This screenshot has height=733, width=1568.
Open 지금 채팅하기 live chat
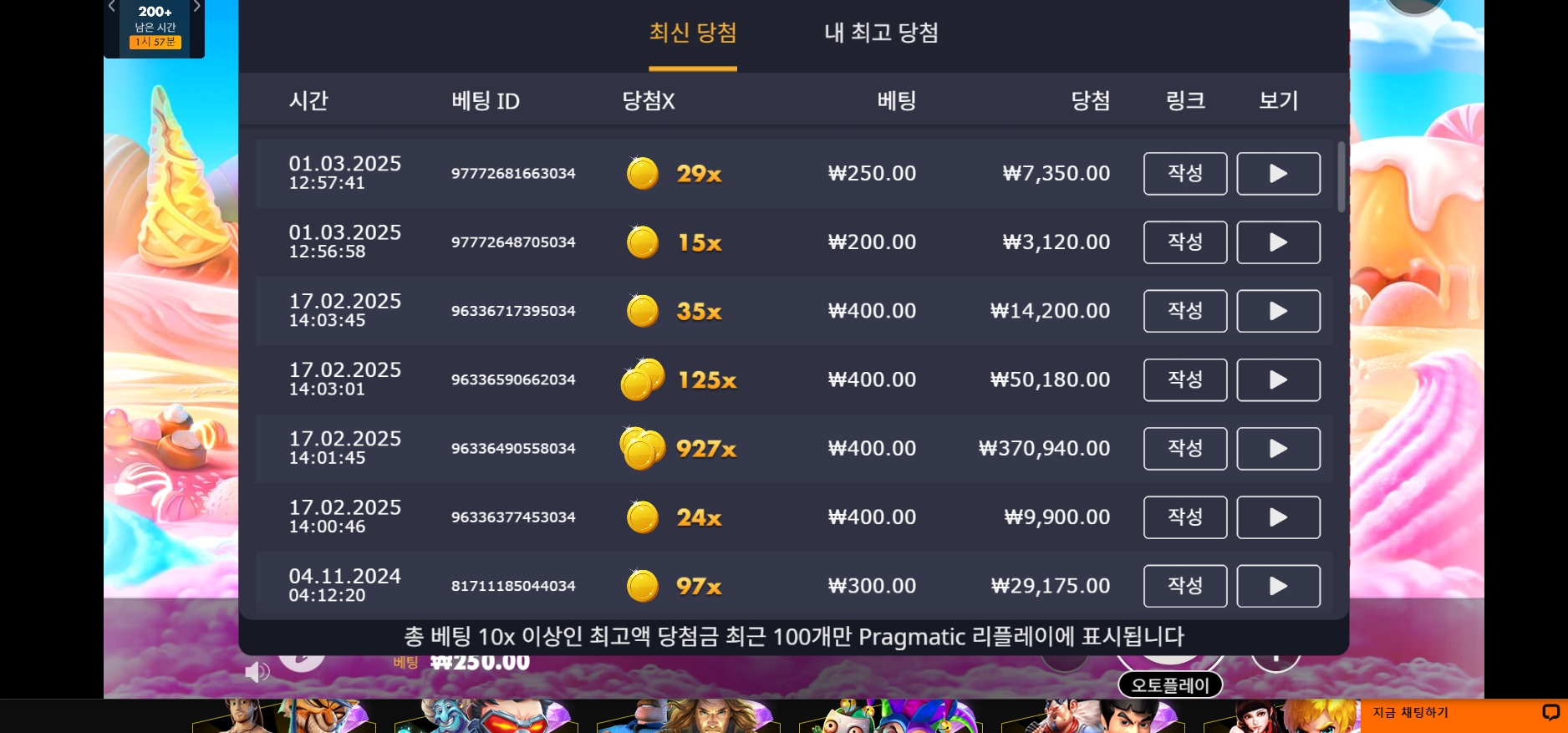(1463, 713)
